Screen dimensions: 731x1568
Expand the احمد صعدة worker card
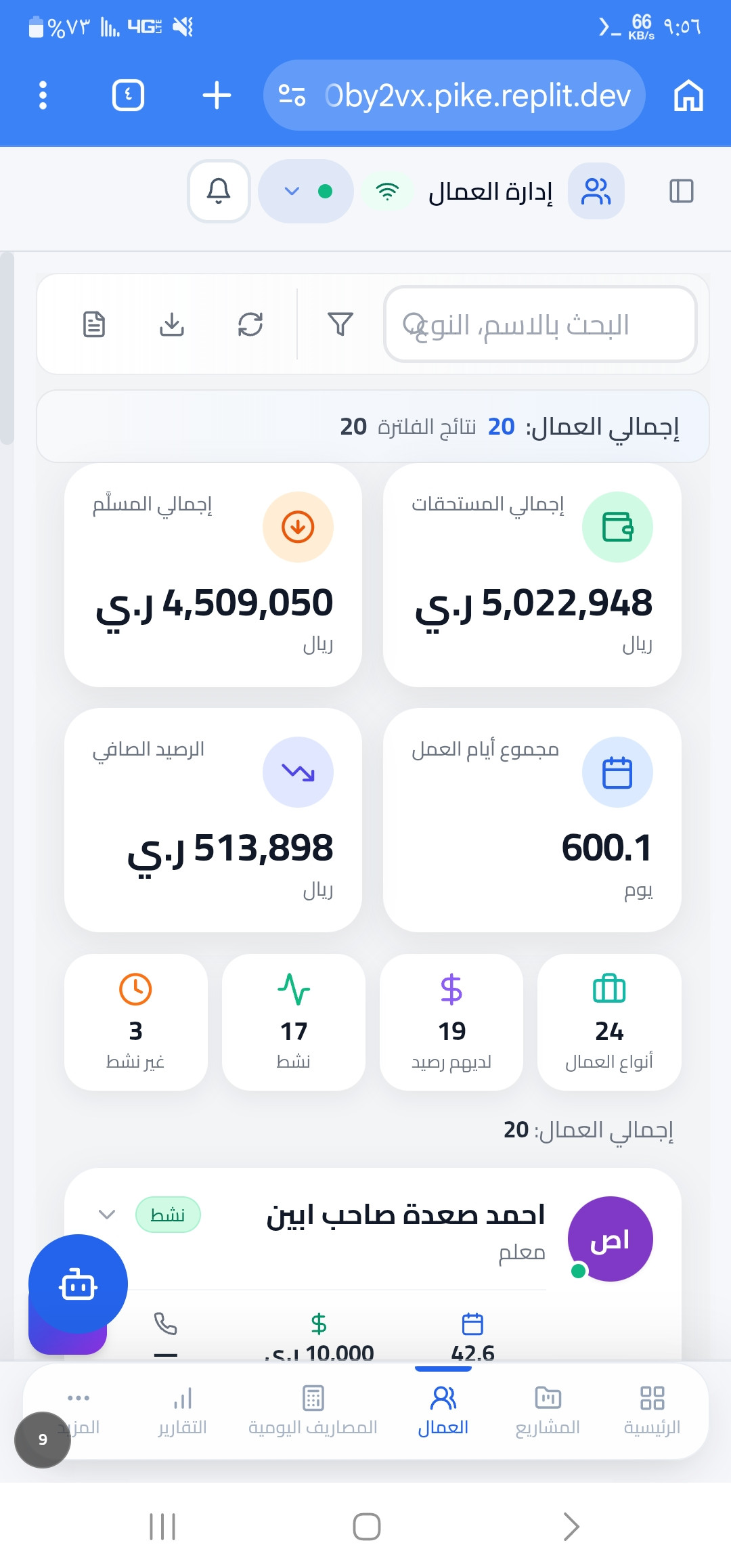click(x=107, y=1214)
